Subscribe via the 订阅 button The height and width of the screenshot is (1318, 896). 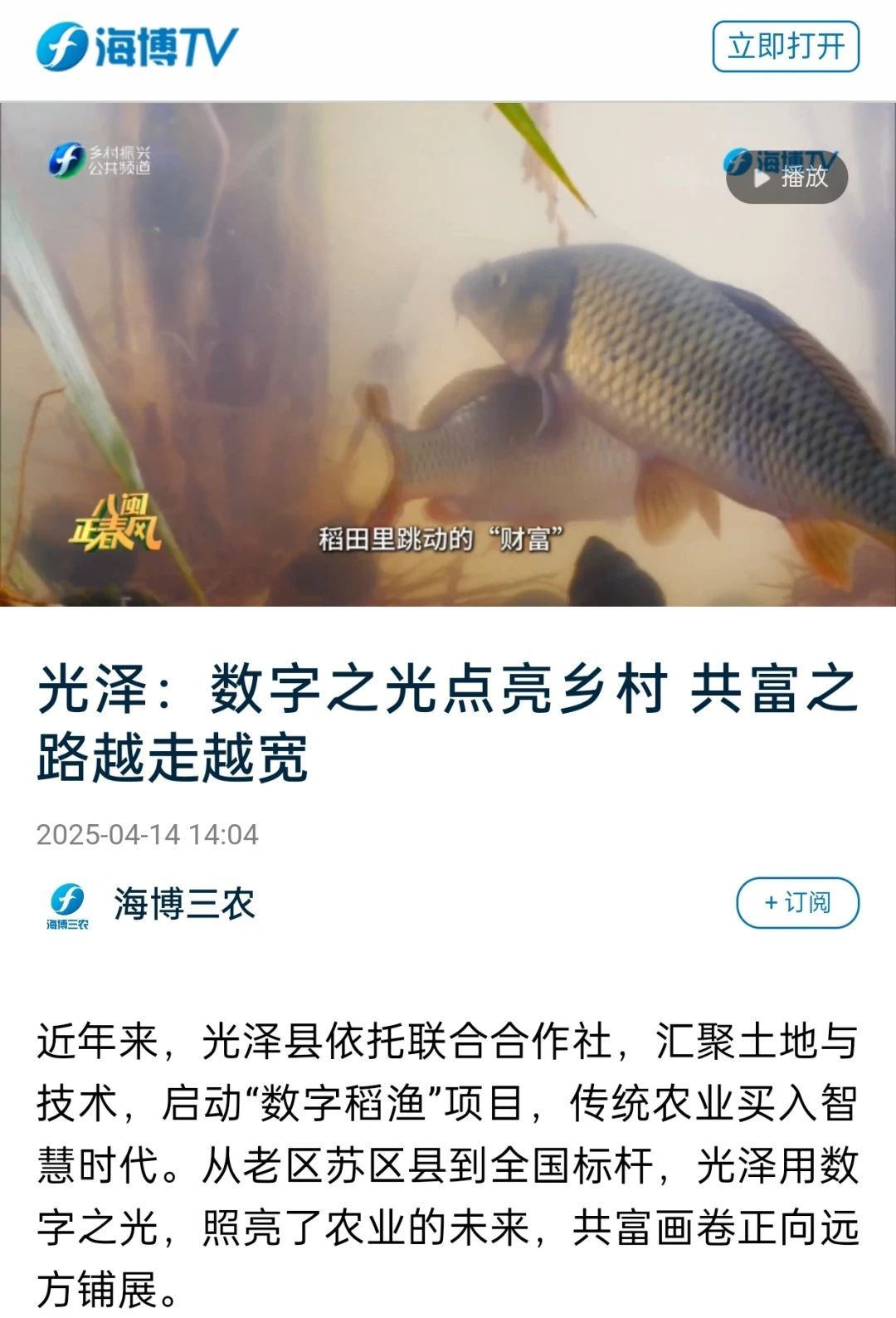click(x=797, y=902)
